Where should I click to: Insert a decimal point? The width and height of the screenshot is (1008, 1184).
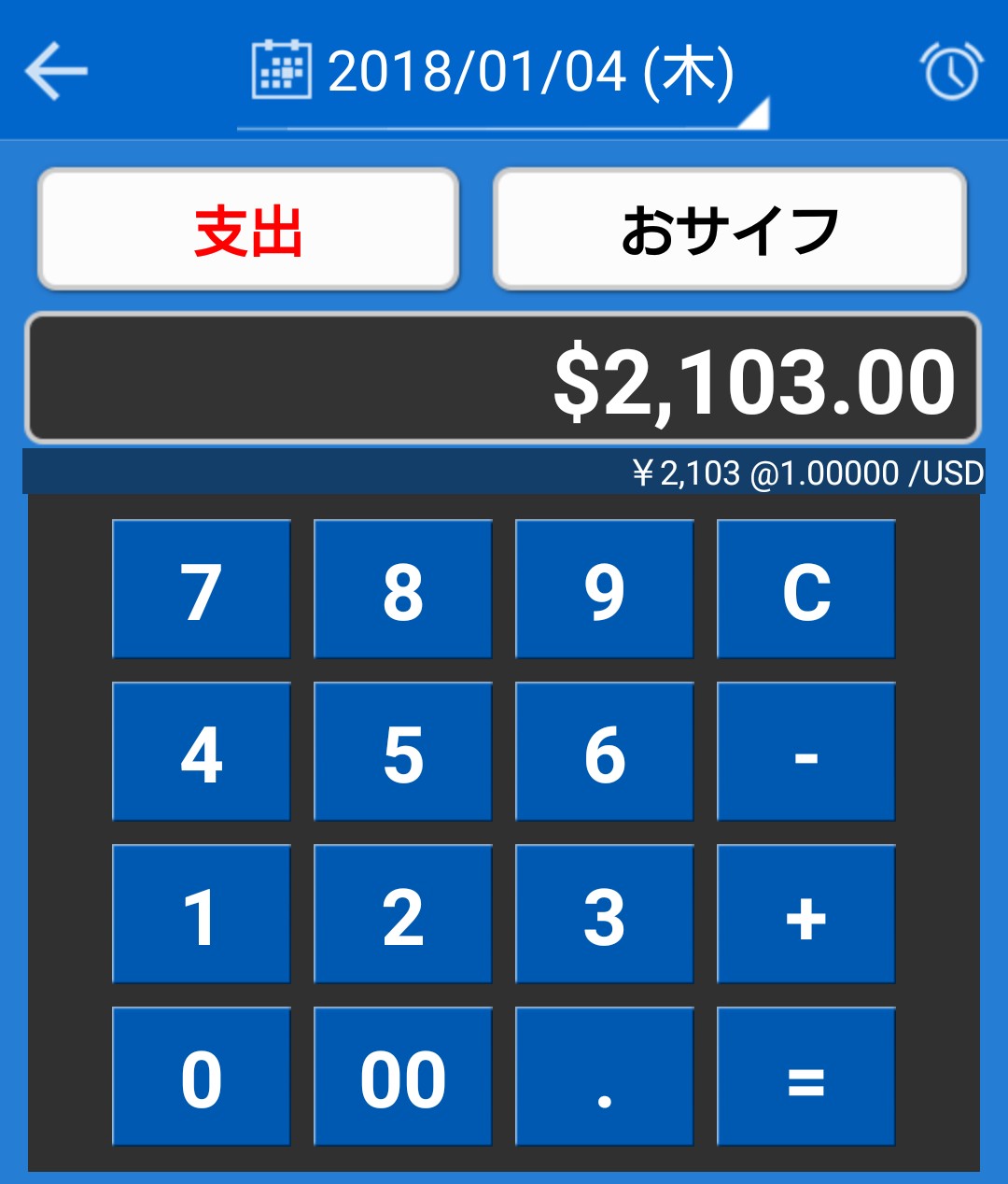click(605, 1078)
